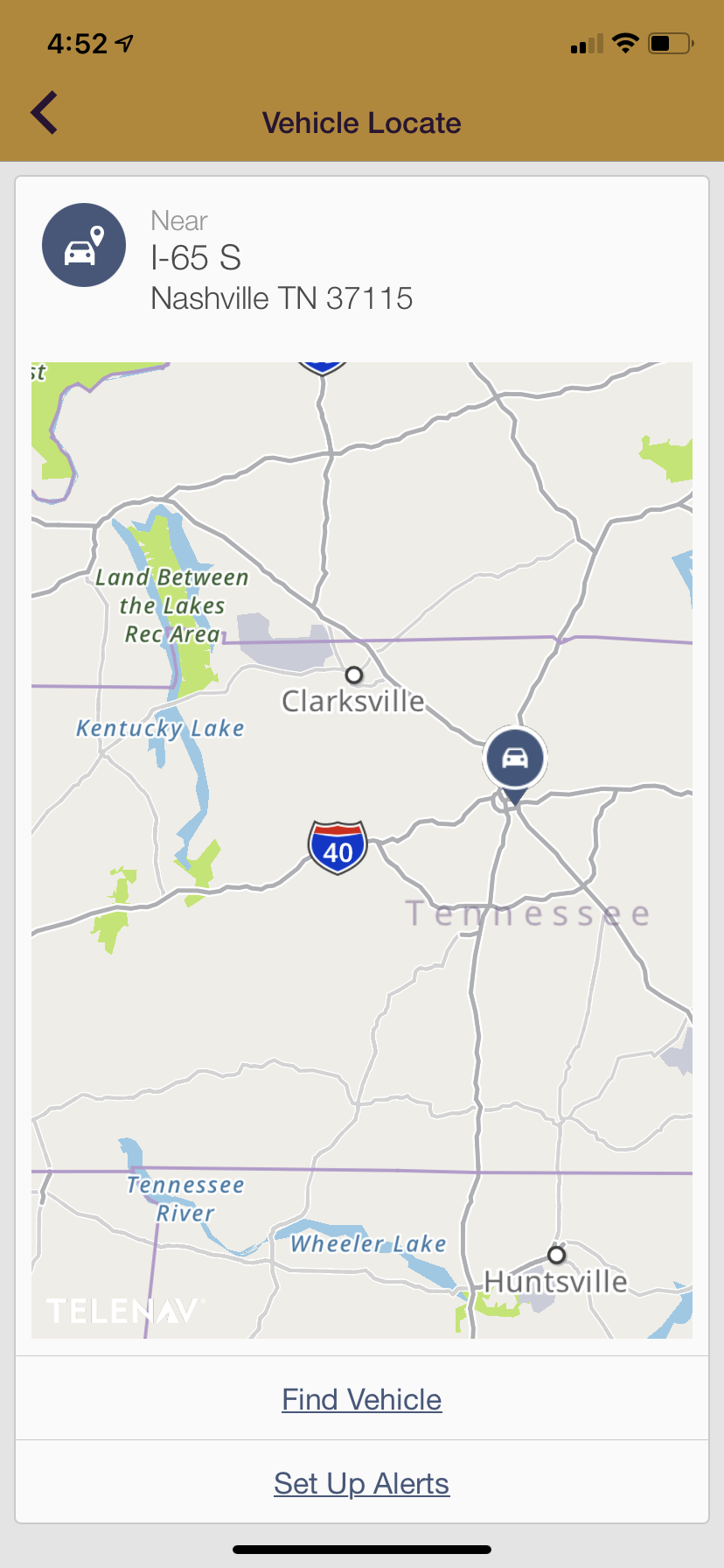Tap the cellular signal bars indicator
The height and width of the screenshot is (1568, 724).
pos(588,44)
